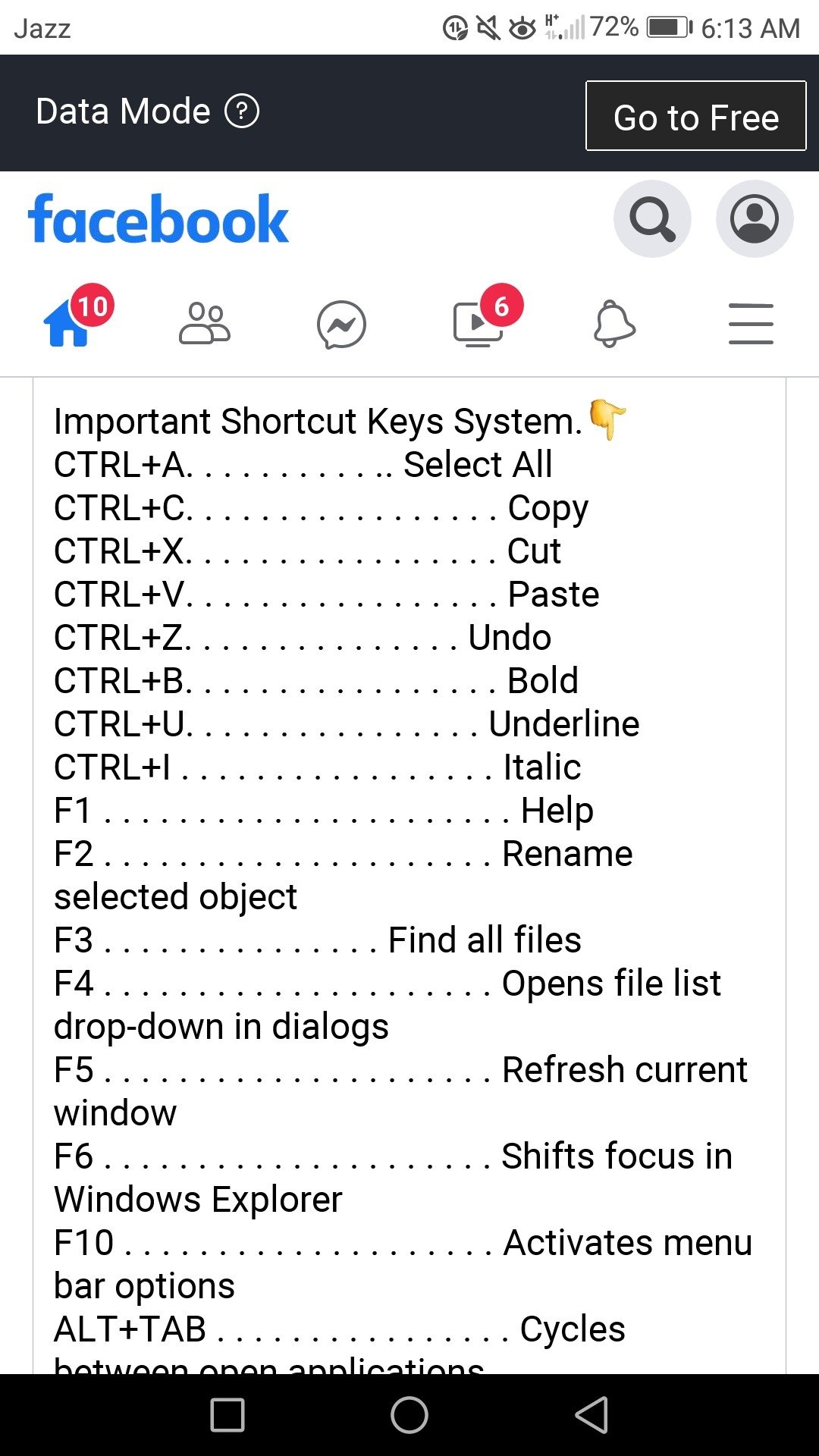
Task: Open the notifications bell
Action: coord(613,325)
